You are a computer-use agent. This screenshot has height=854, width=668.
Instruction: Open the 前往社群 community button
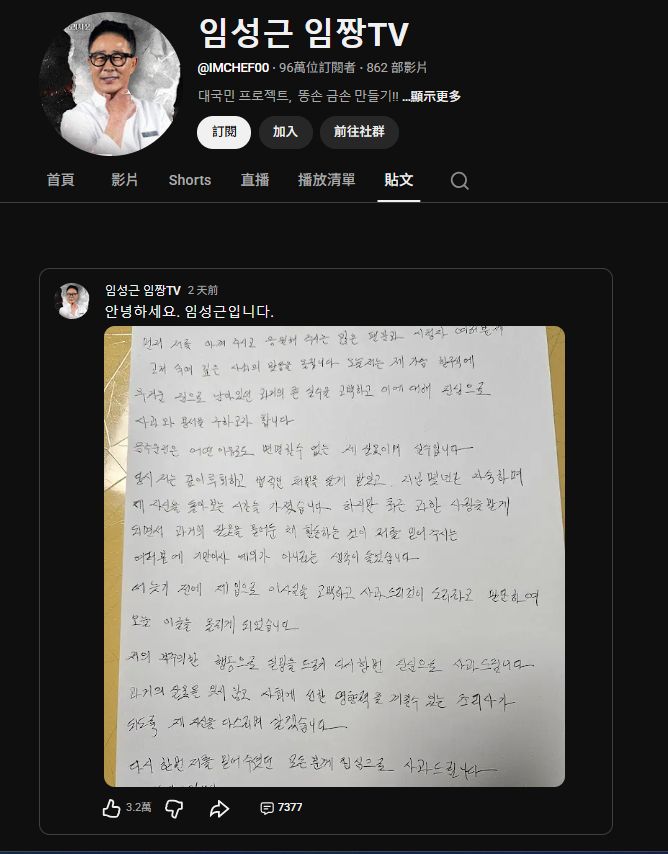[359, 132]
